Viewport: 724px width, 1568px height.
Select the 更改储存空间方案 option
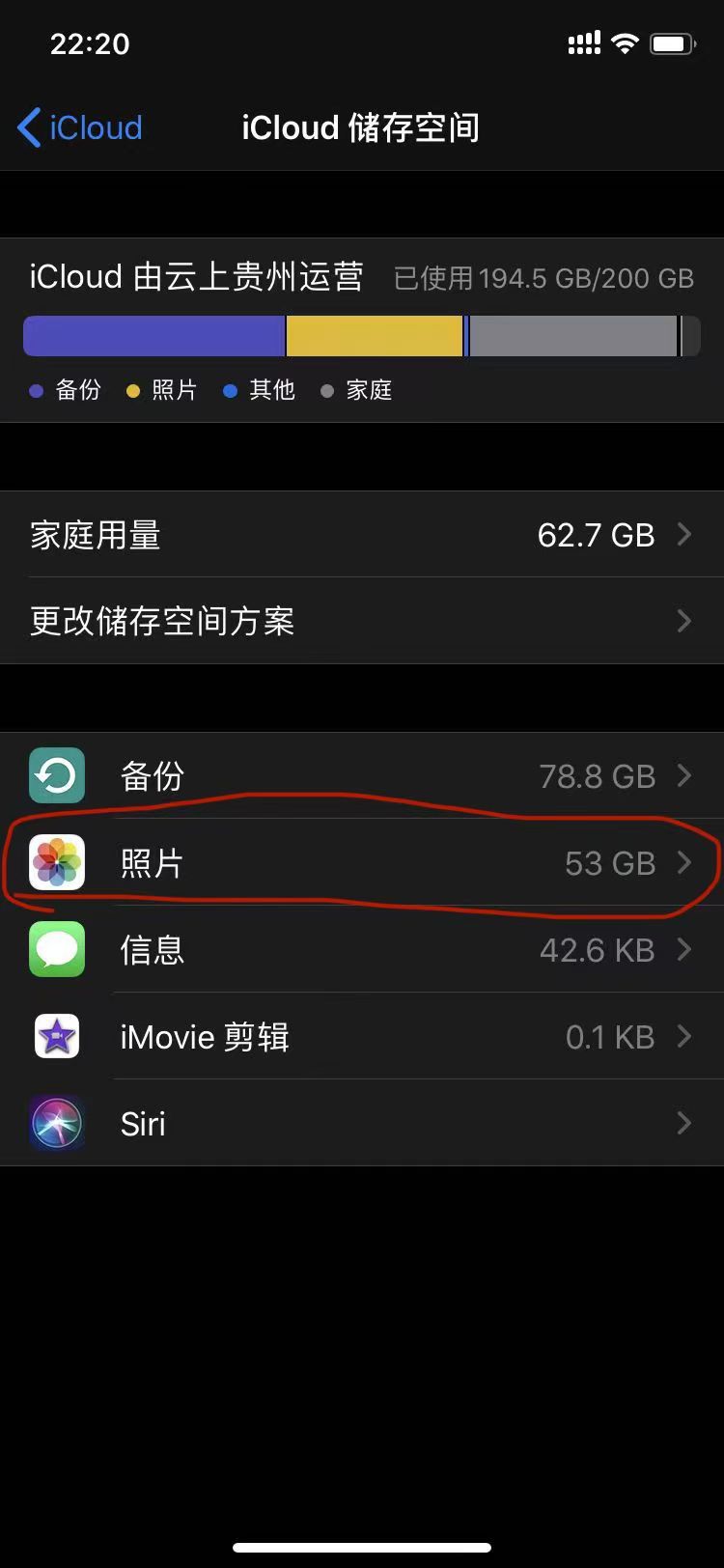(x=362, y=621)
